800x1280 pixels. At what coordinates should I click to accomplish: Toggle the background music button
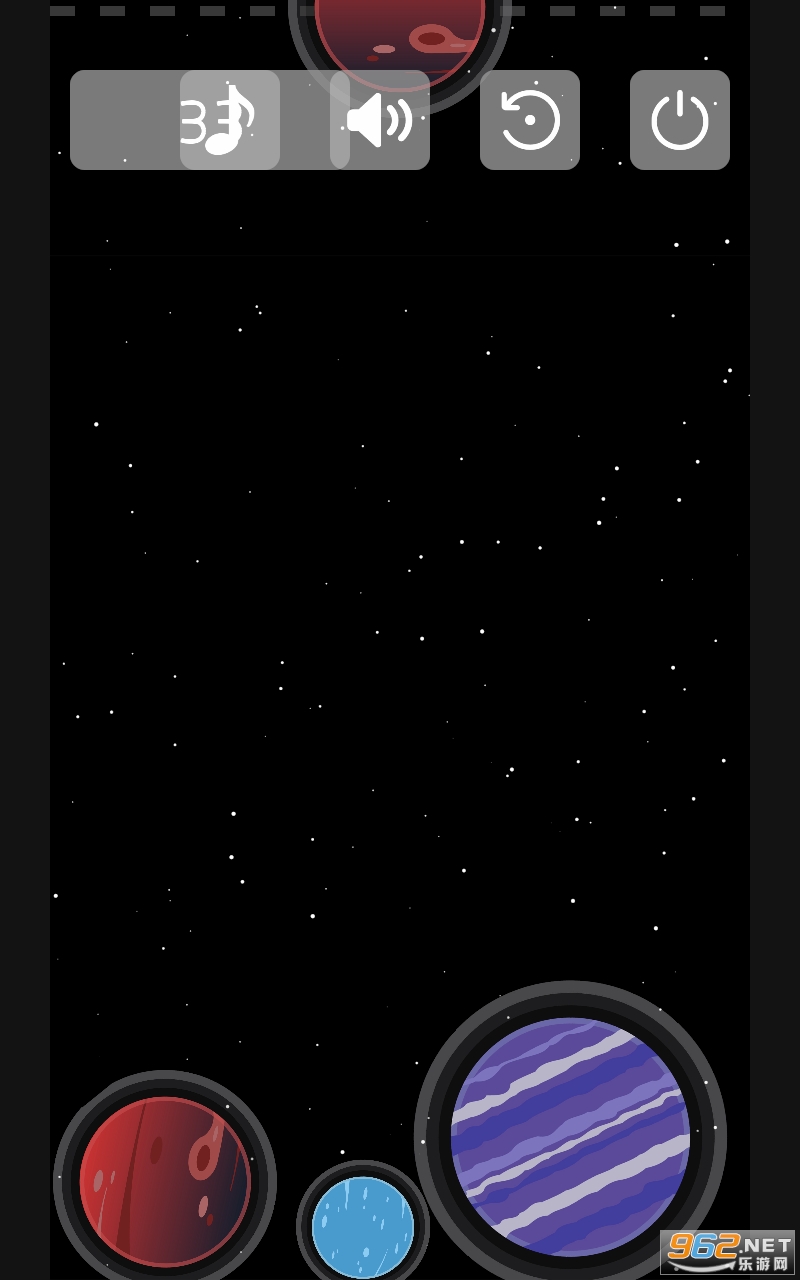230,120
